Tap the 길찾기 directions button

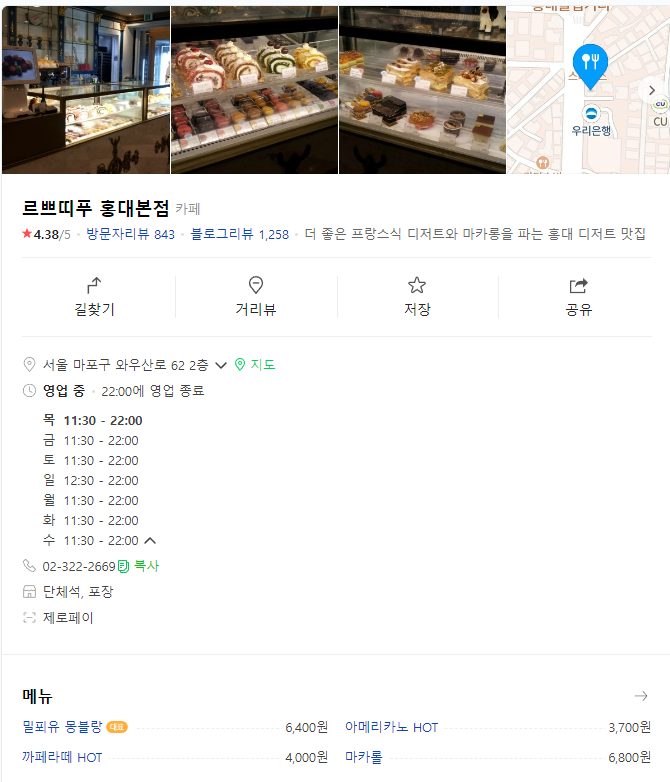[x=95, y=297]
